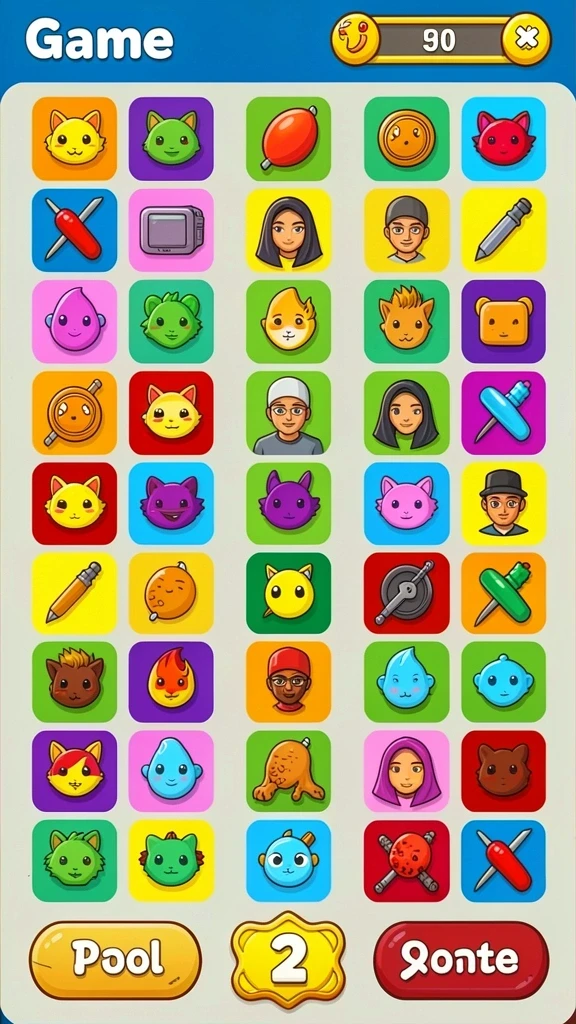Tap the yellow Pool button
This screenshot has width=576, height=1024.
115,959
